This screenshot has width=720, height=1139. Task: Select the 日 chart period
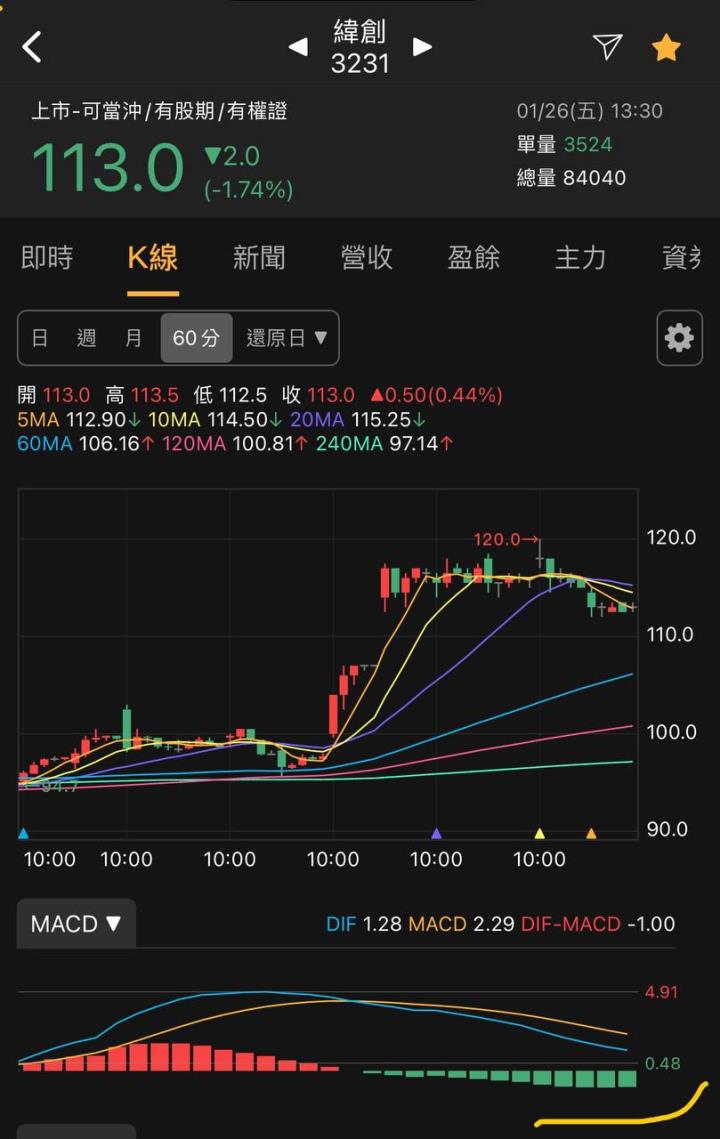pyautogui.click(x=40, y=338)
